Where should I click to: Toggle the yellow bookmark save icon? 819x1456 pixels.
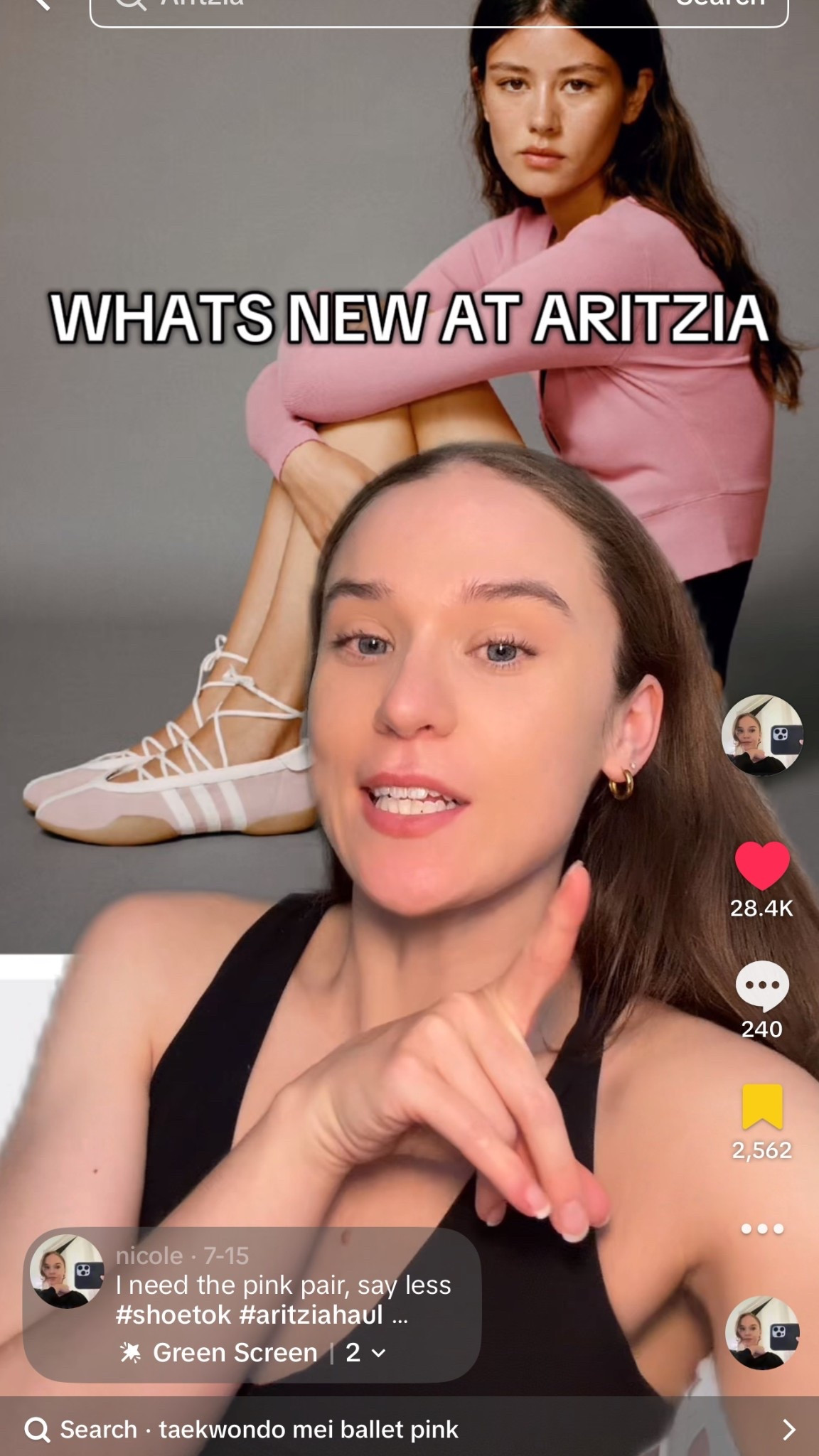point(761,1108)
